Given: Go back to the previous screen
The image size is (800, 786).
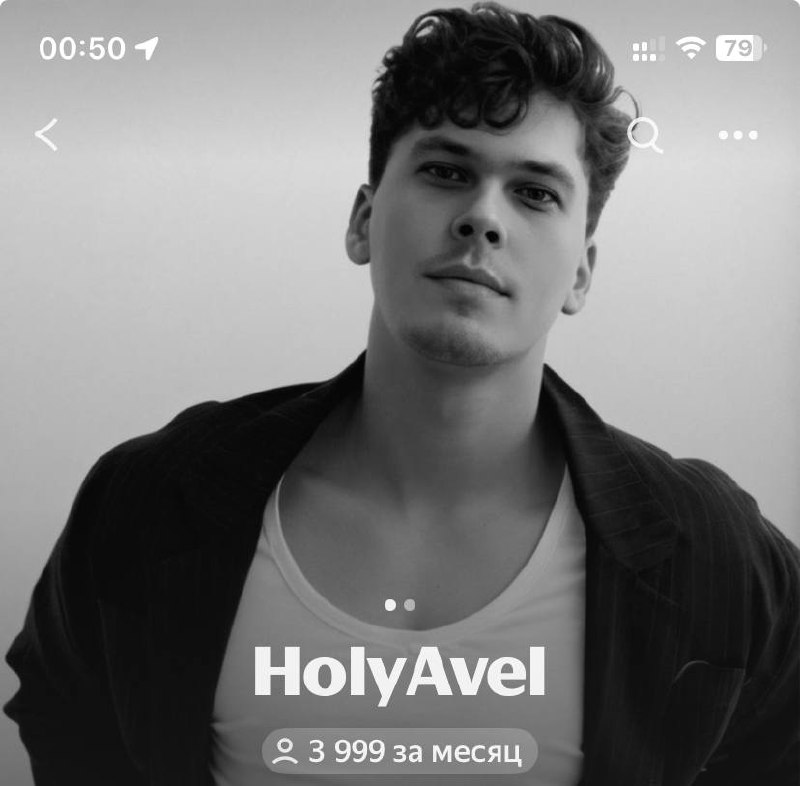Looking at the screenshot, I should click(46, 134).
